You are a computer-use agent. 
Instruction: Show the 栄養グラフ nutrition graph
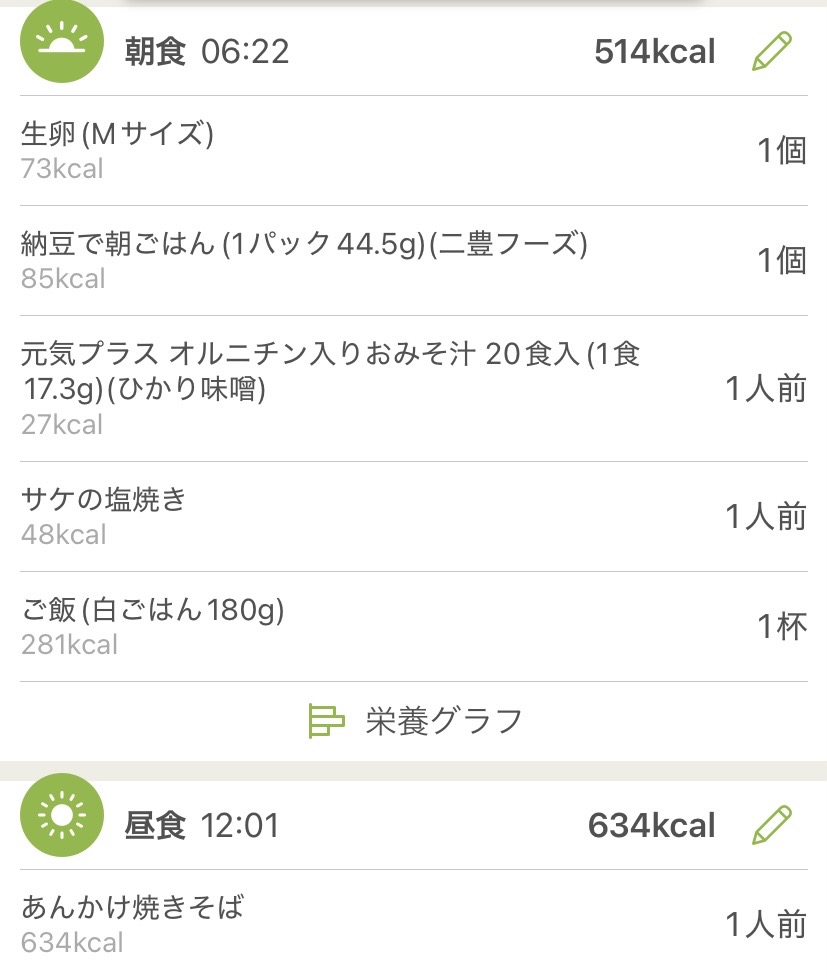(x=415, y=720)
